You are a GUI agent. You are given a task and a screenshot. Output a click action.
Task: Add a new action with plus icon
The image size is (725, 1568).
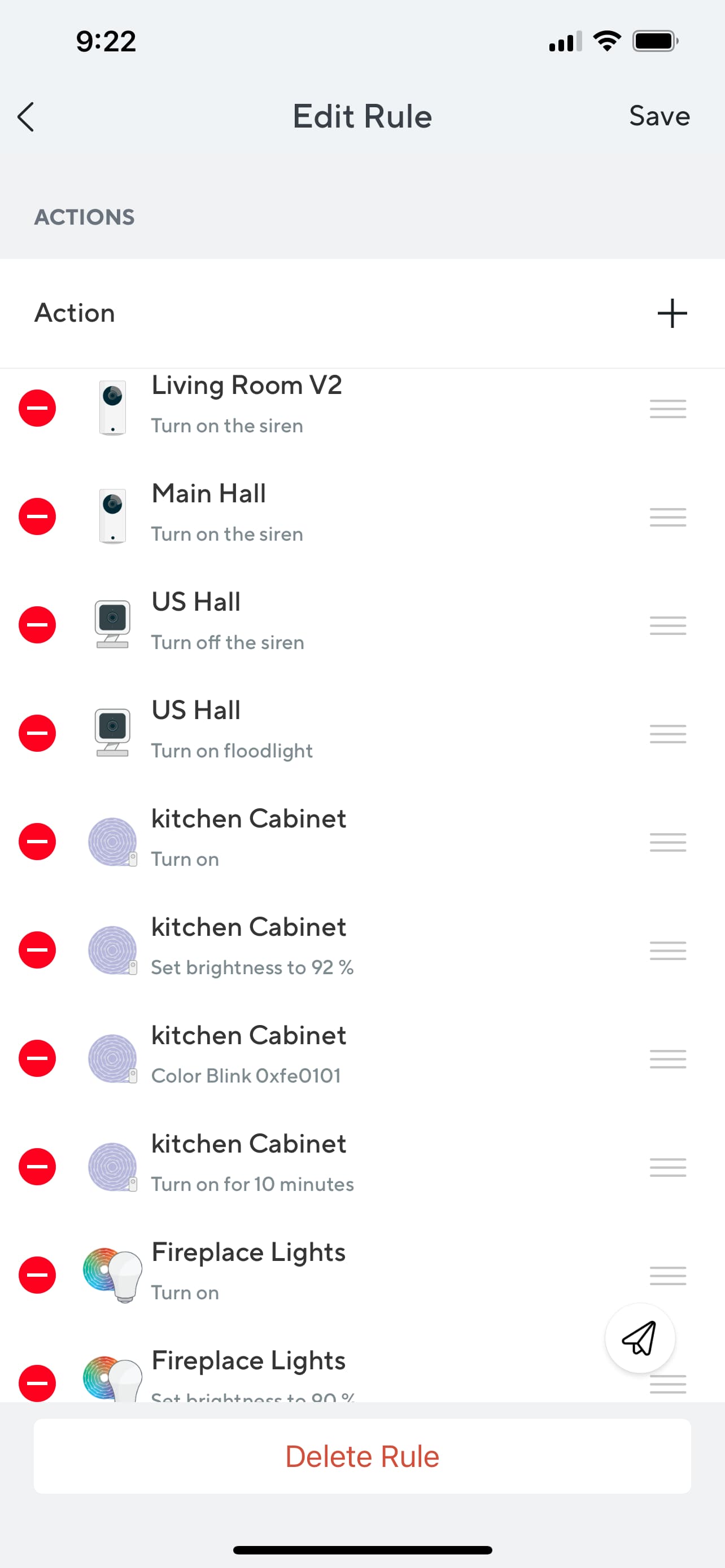tap(672, 313)
